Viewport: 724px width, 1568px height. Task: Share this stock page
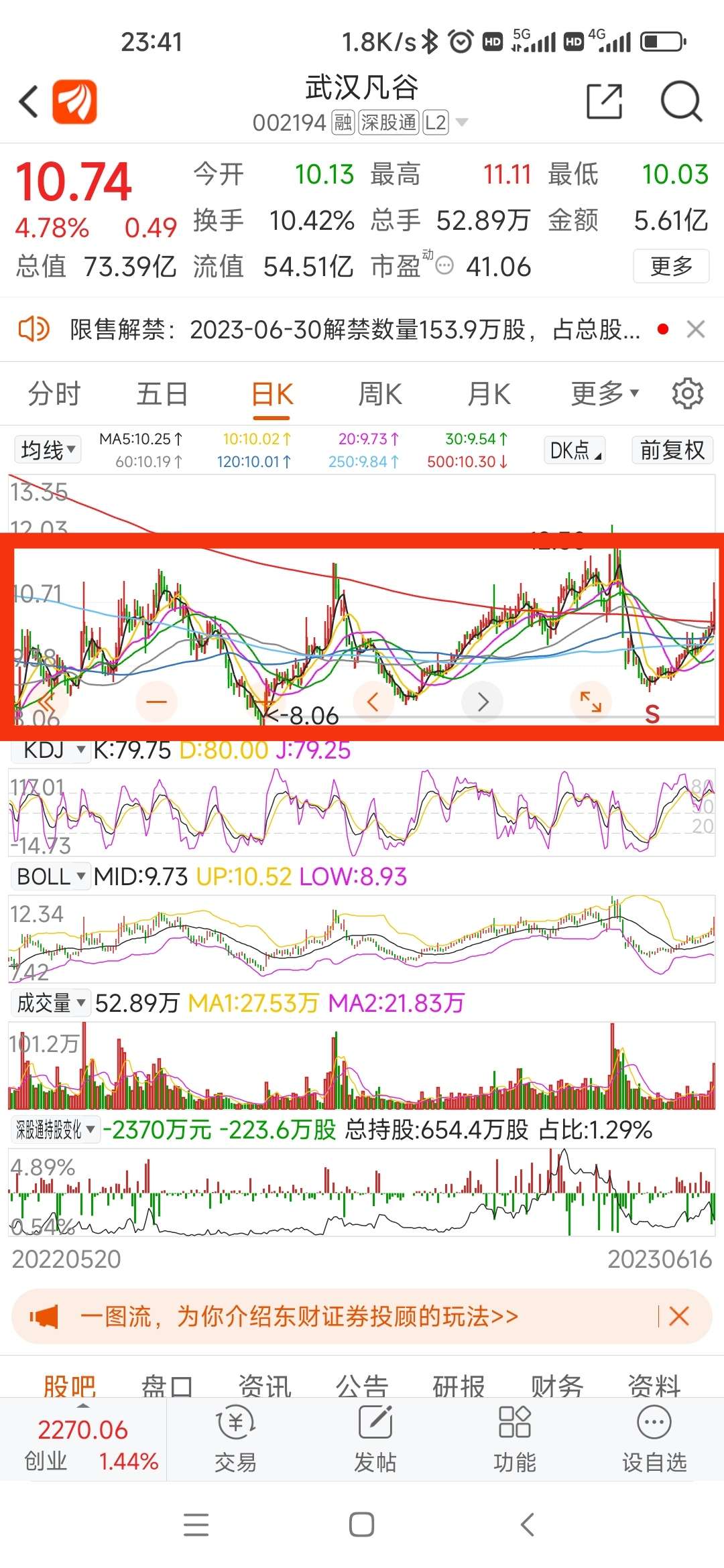tap(604, 102)
